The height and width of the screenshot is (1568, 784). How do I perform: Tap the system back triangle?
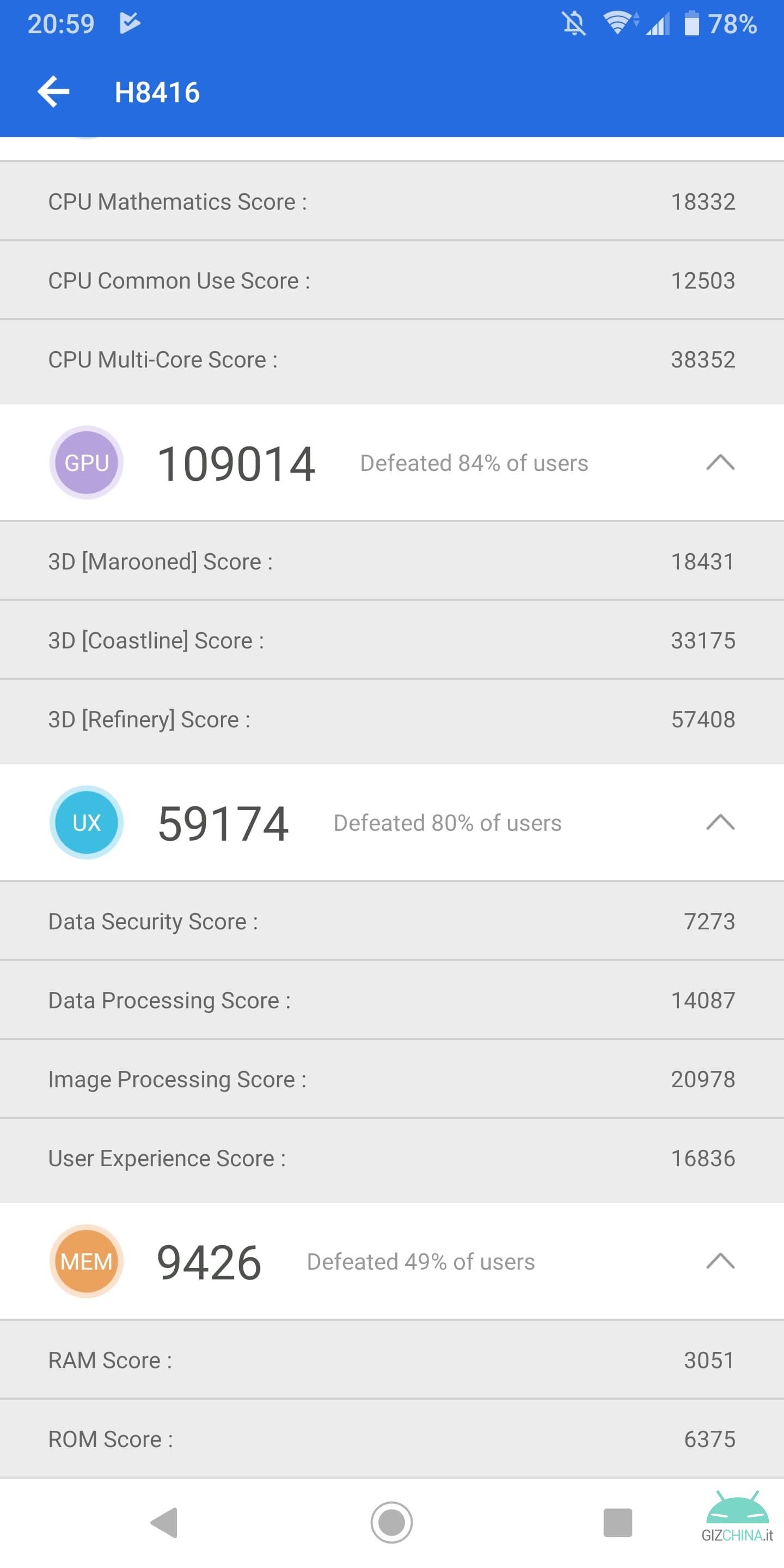coord(164,1522)
